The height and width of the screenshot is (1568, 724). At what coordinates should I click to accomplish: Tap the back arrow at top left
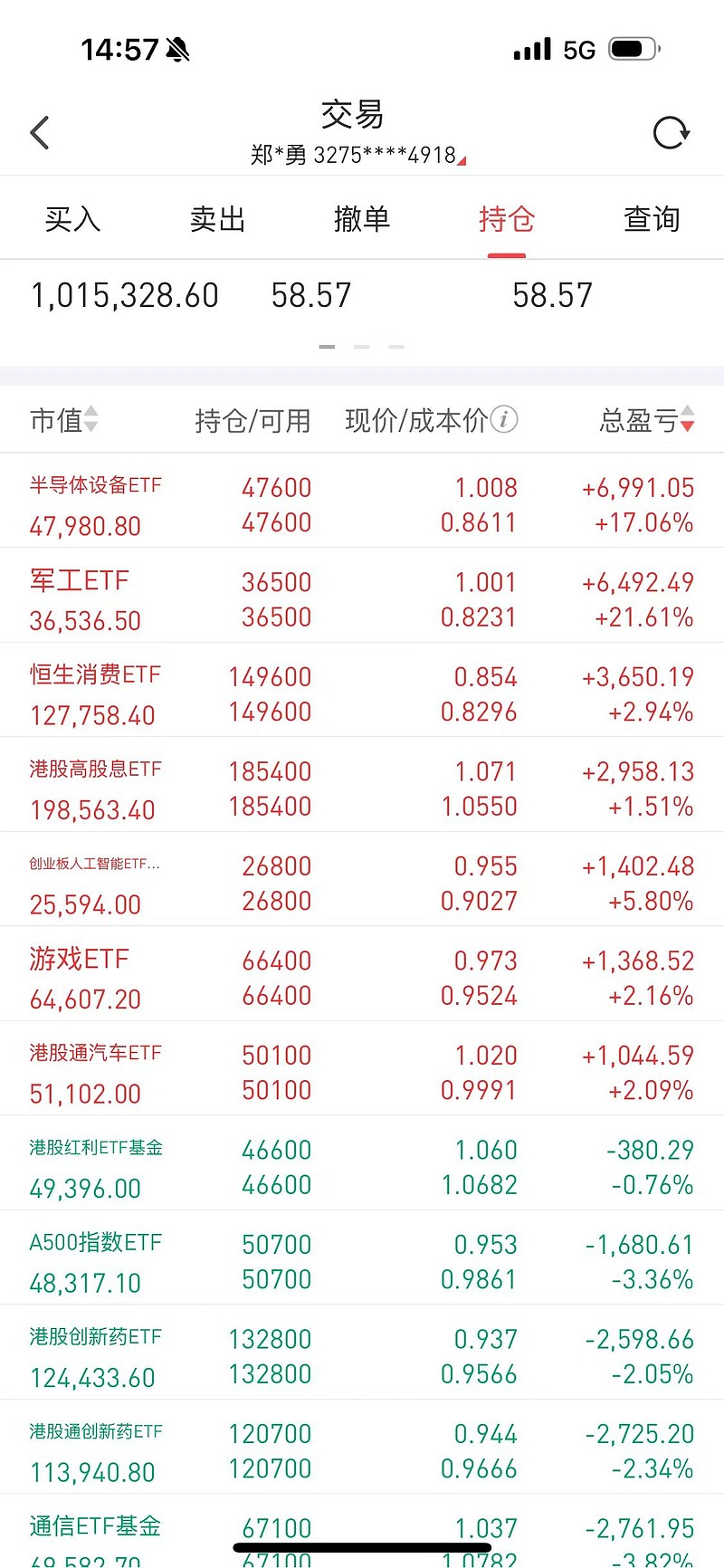click(40, 131)
